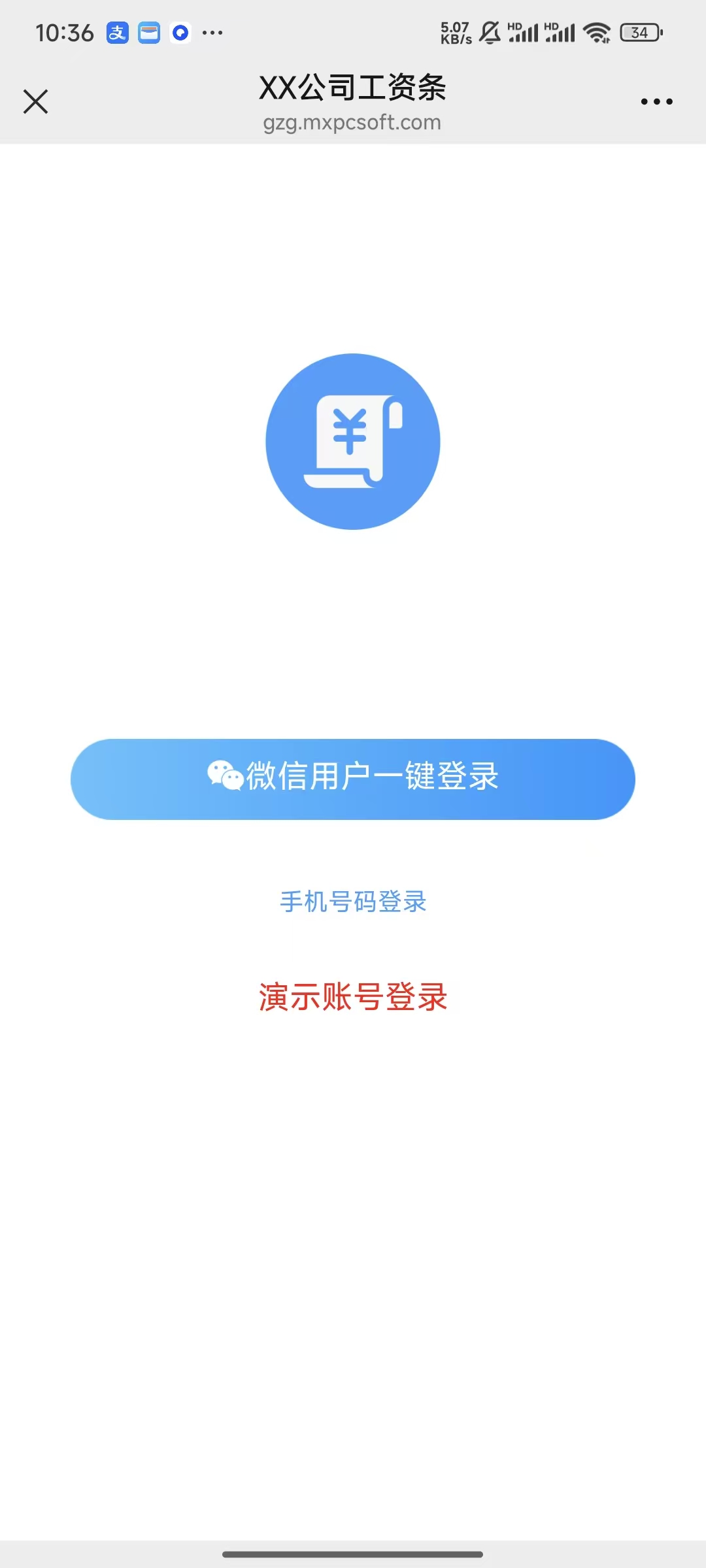This screenshot has height=1568, width=706.
Task: Log in with 微信用户一键登录 button
Action: 353,779
